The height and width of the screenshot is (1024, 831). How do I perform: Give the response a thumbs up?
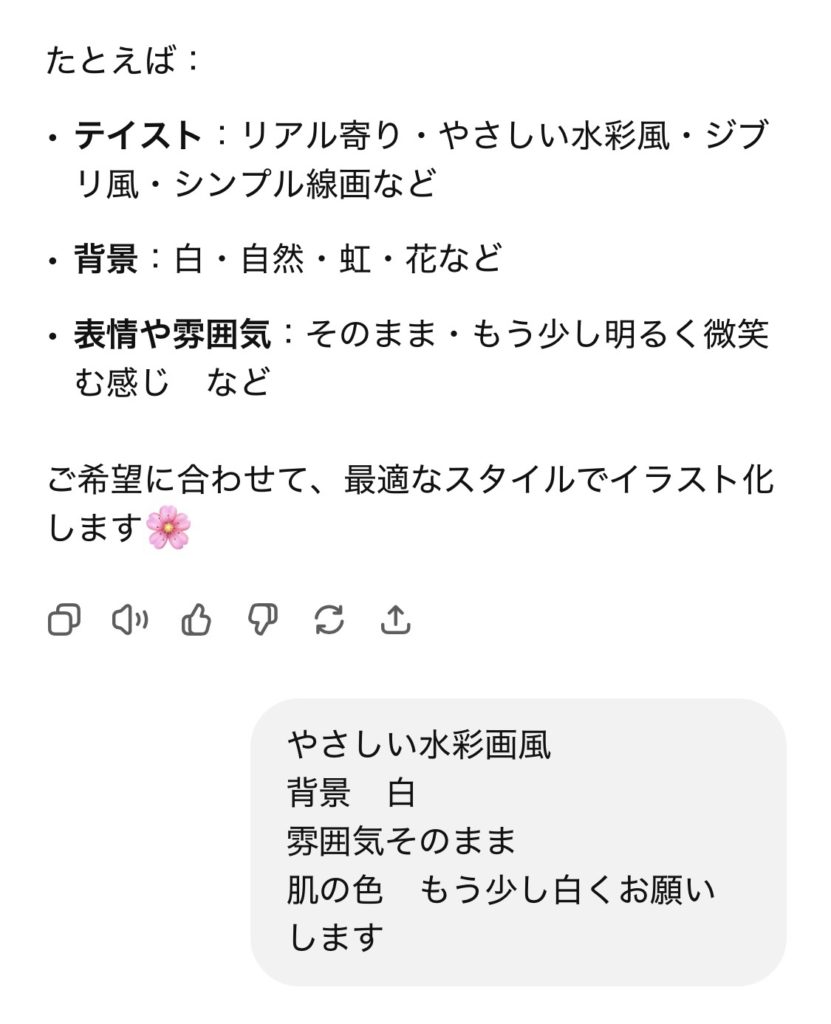(196, 620)
